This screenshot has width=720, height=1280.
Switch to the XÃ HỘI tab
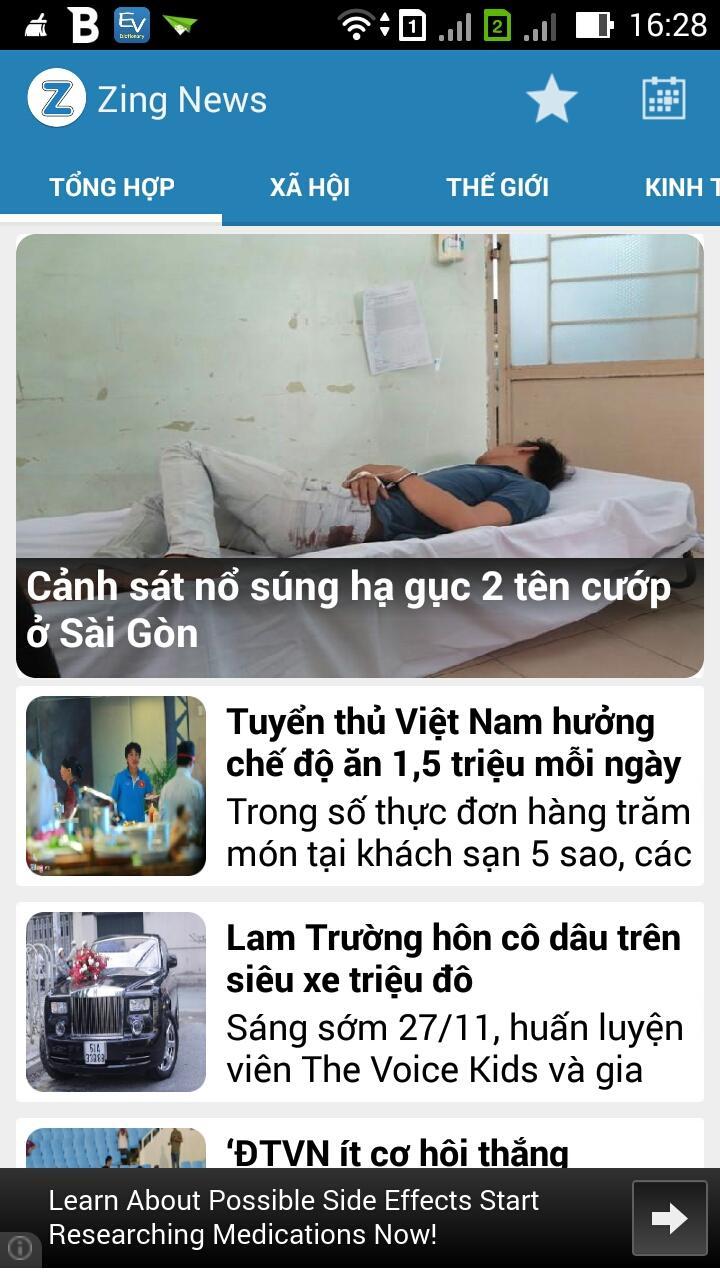310,186
